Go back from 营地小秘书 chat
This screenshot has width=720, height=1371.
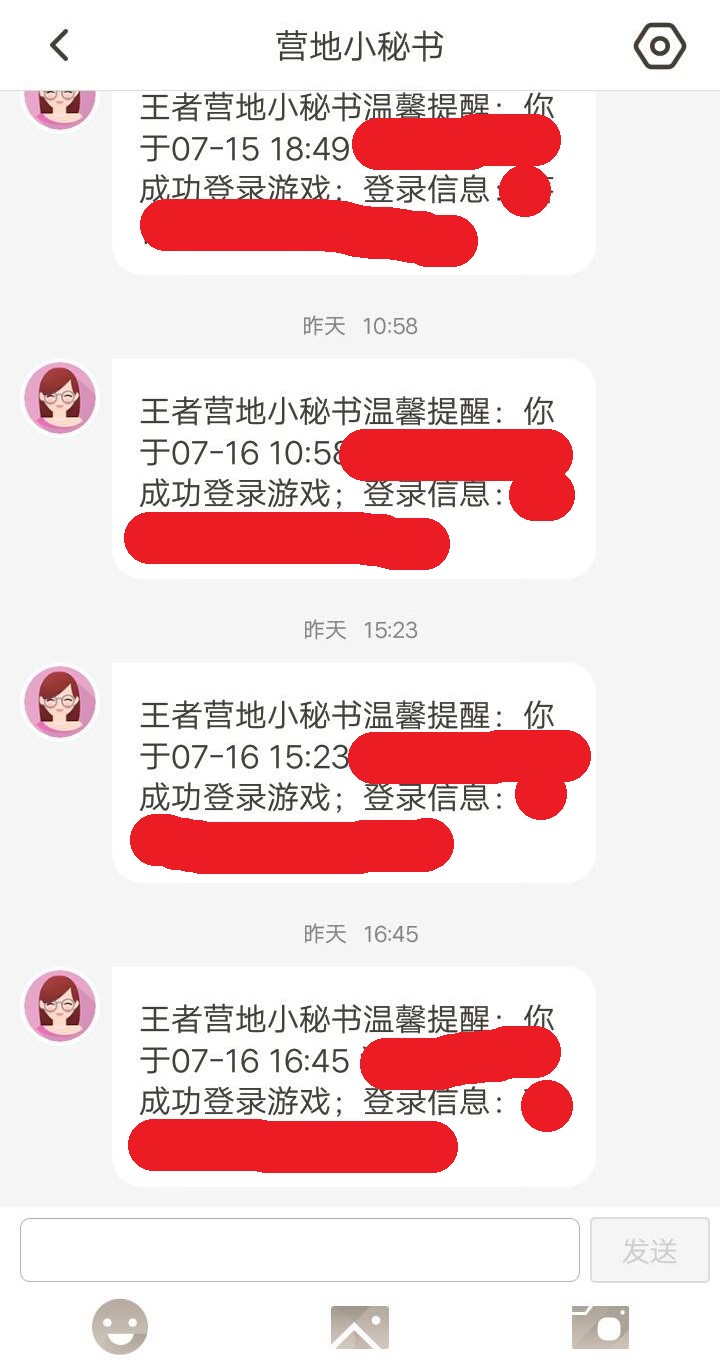pyautogui.click(x=59, y=45)
